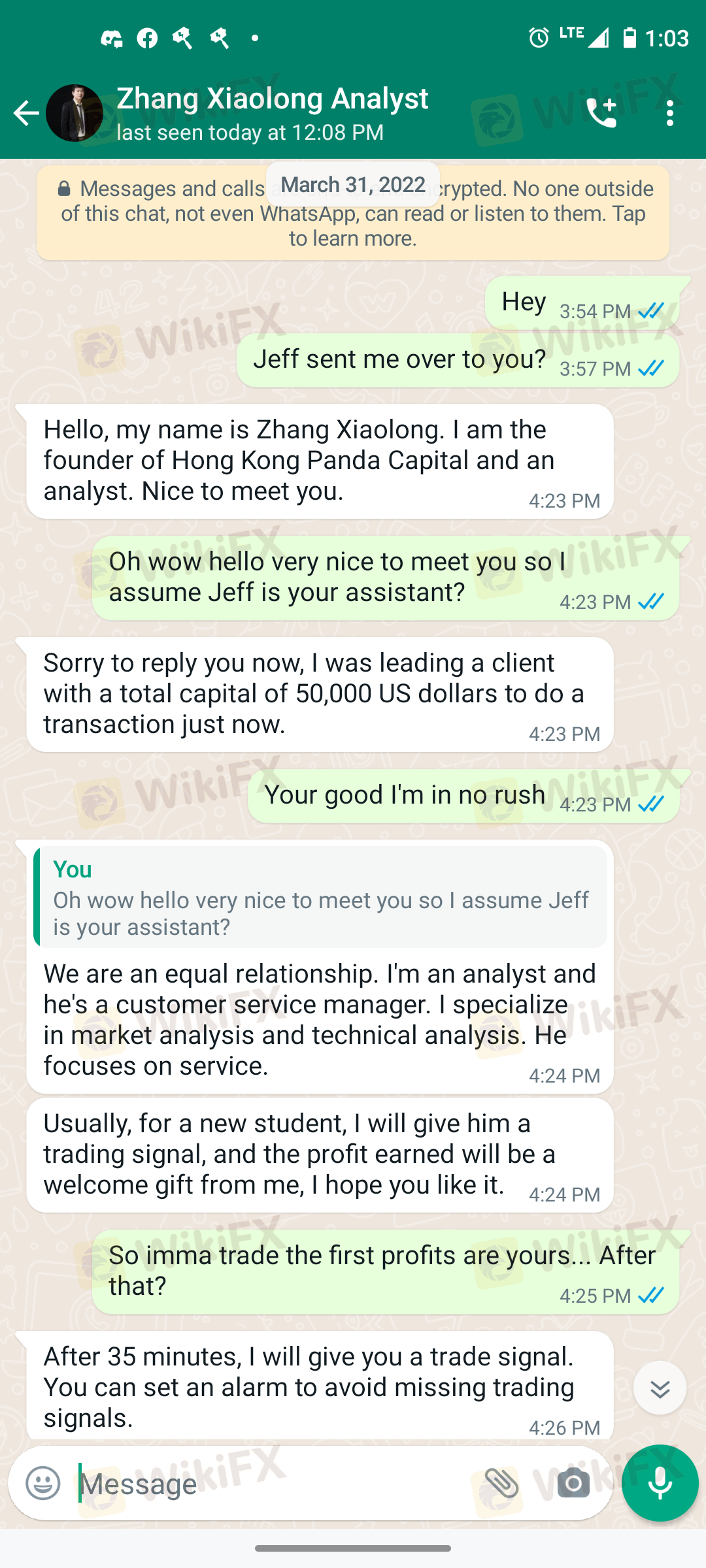Jump to quoted message about Jeff's assistant
Screen dimensions: 706x1568
click(320, 897)
